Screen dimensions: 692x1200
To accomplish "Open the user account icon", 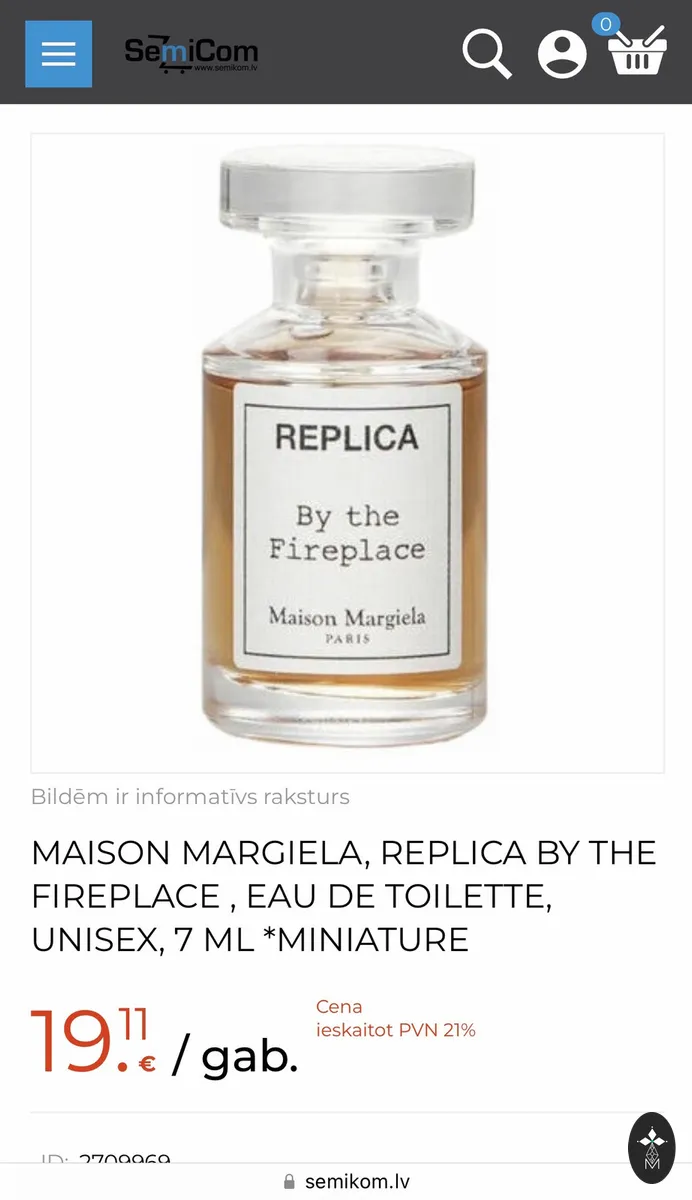I will pyautogui.click(x=562, y=54).
